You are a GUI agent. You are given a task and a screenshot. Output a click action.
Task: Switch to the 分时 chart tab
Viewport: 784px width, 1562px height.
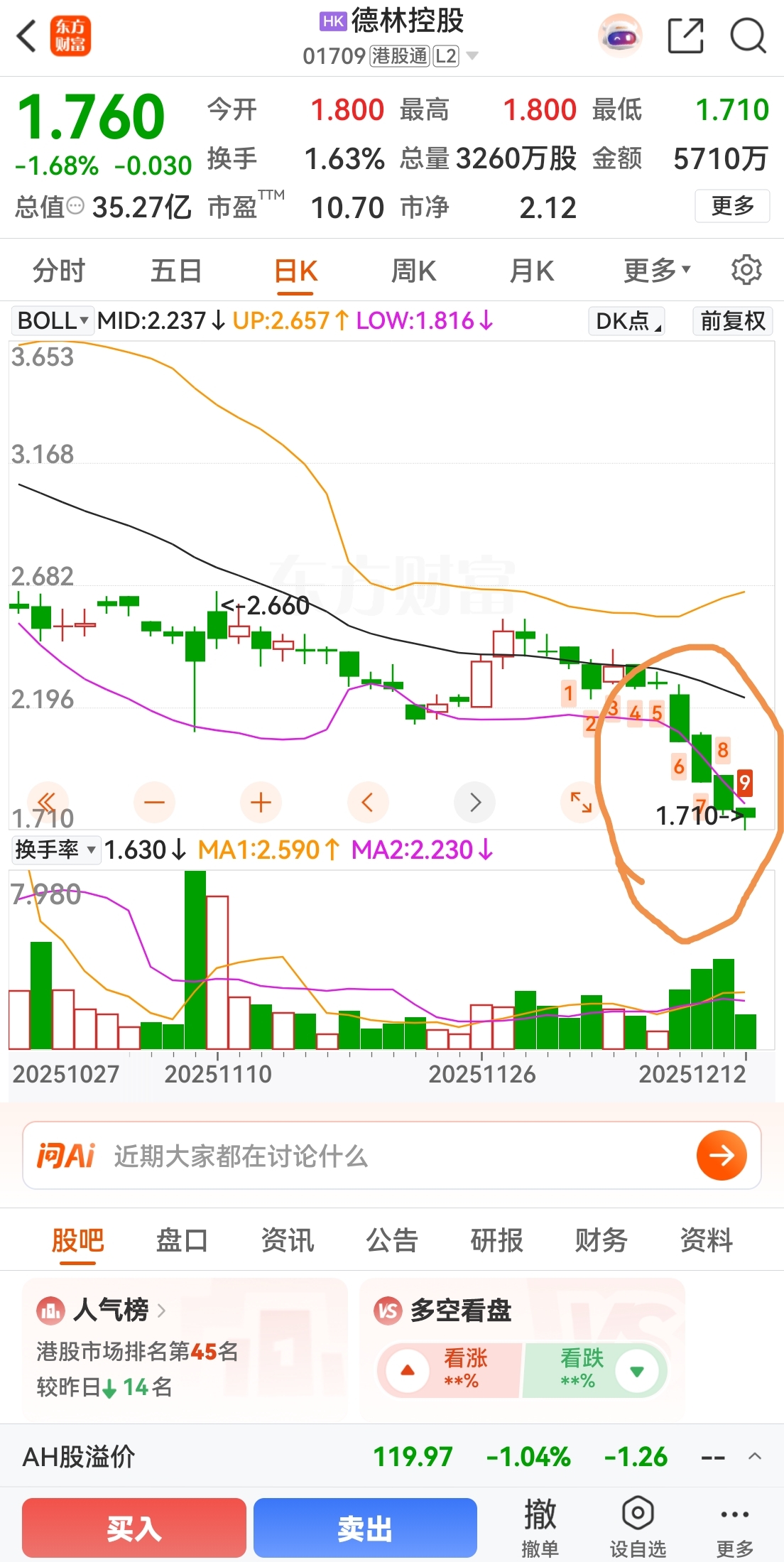(59, 271)
